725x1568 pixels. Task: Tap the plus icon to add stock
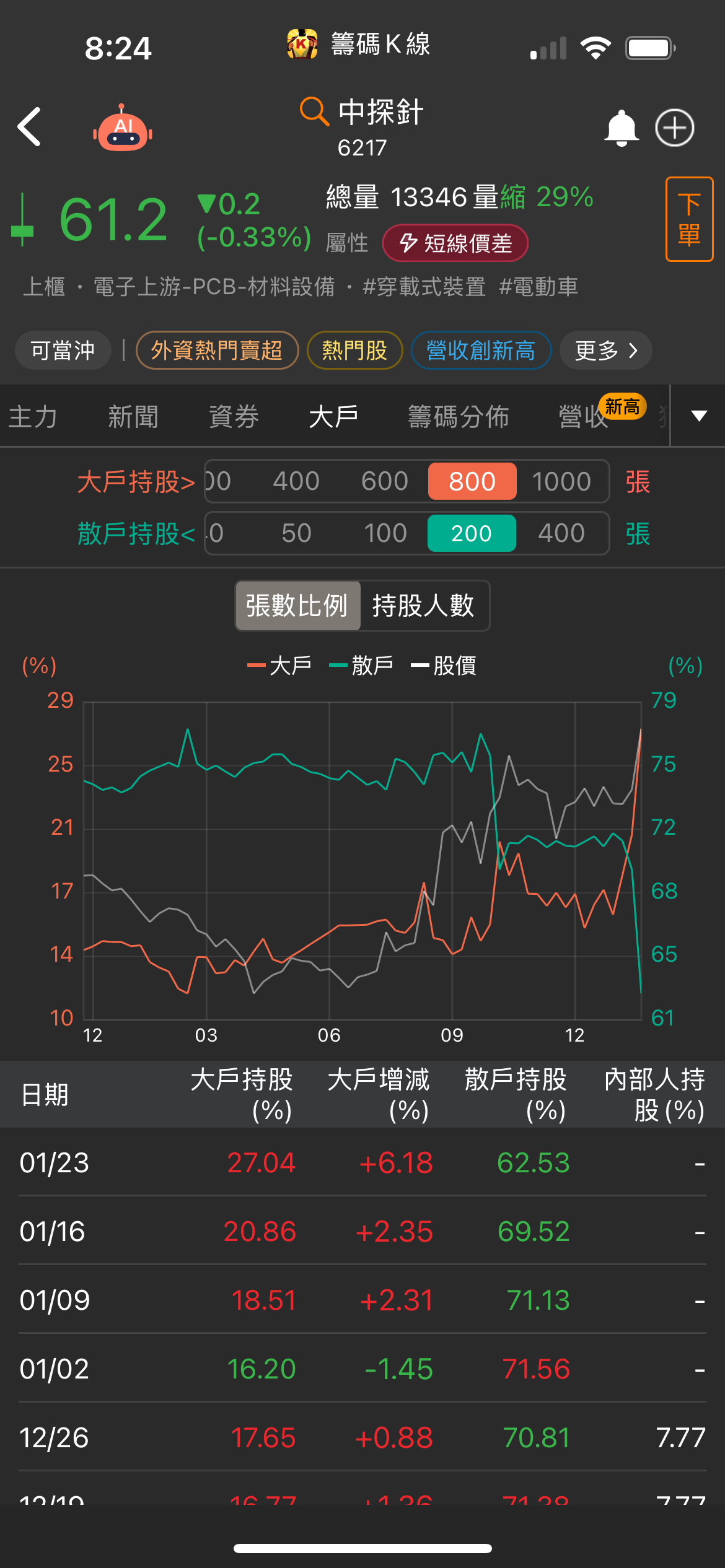(675, 127)
